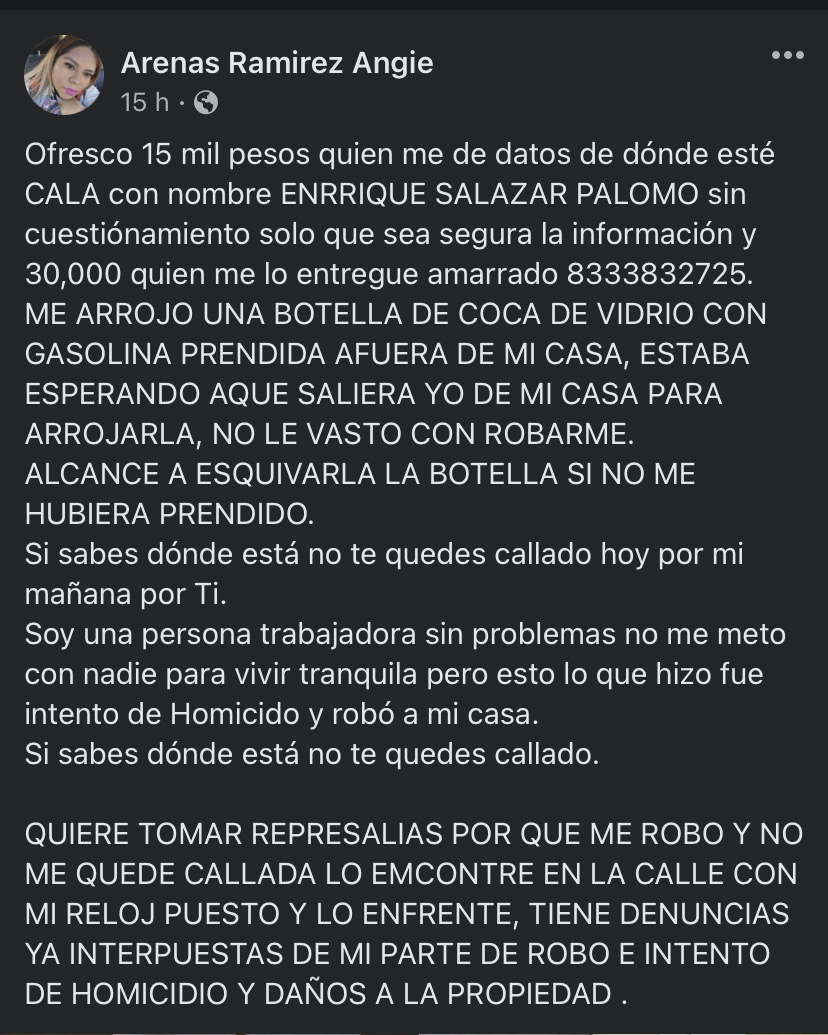828x1035 pixels.
Task: Open the post from its 15 h timestamp
Action: (145, 101)
